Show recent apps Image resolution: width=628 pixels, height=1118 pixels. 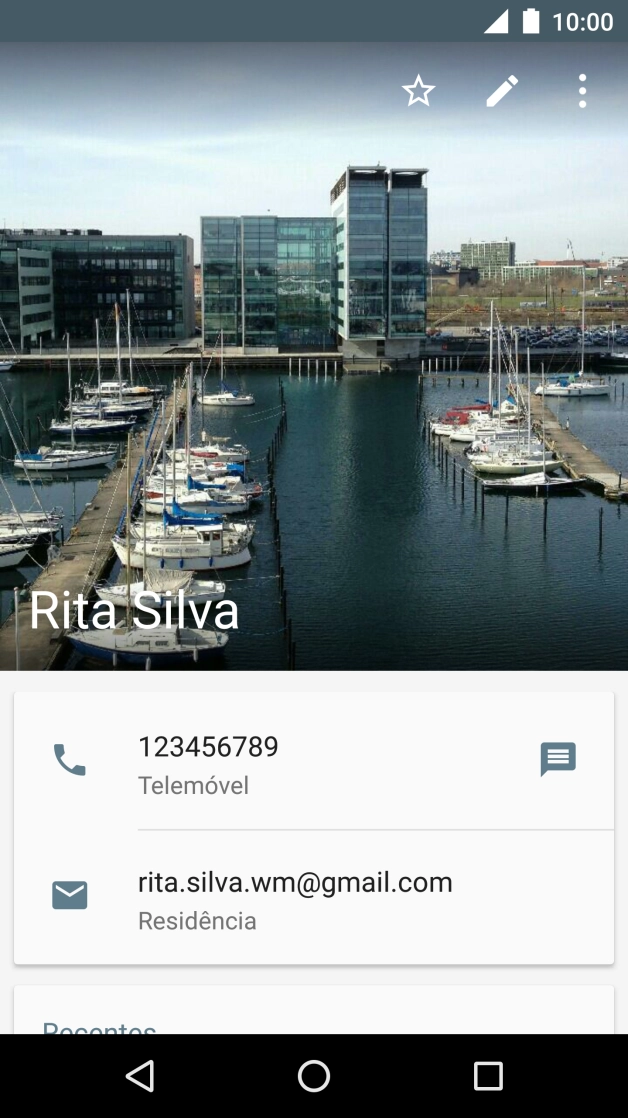(488, 1076)
